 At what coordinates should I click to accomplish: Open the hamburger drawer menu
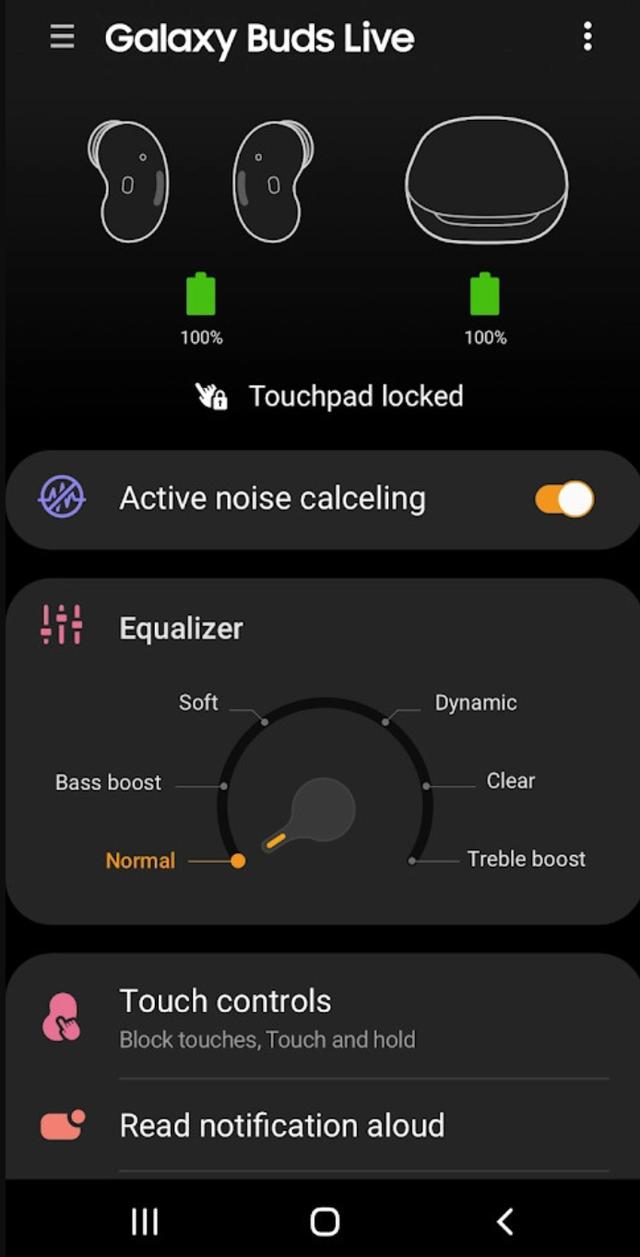(62, 38)
